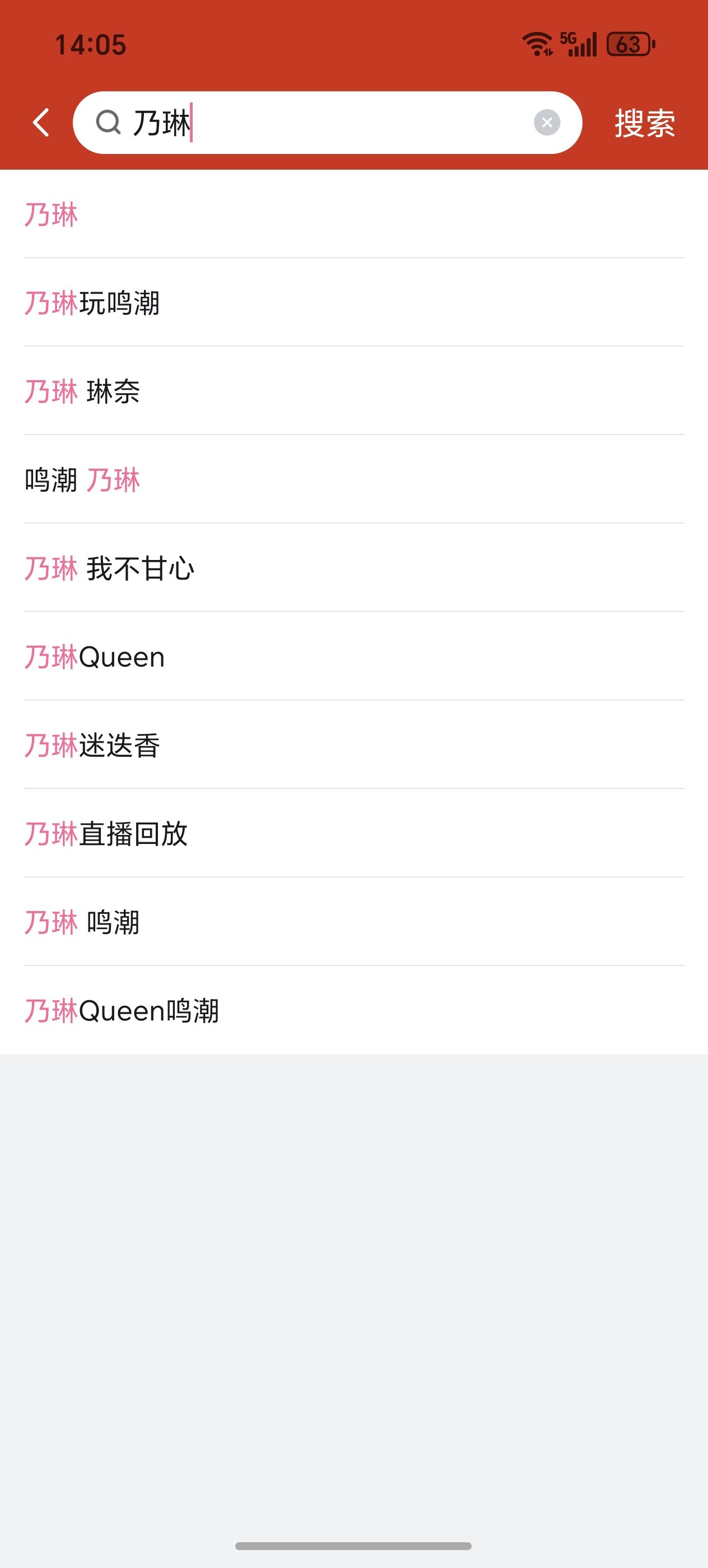Search for the suggestion 乃琳迷迭香

tap(92, 746)
